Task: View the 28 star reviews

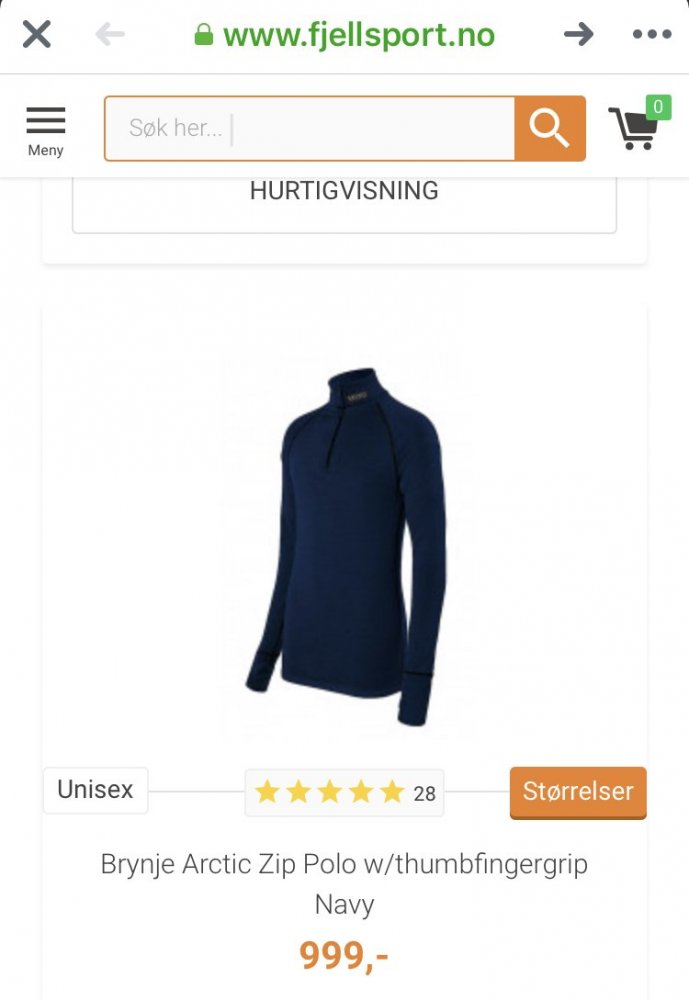Action: [x=345, y=793]
